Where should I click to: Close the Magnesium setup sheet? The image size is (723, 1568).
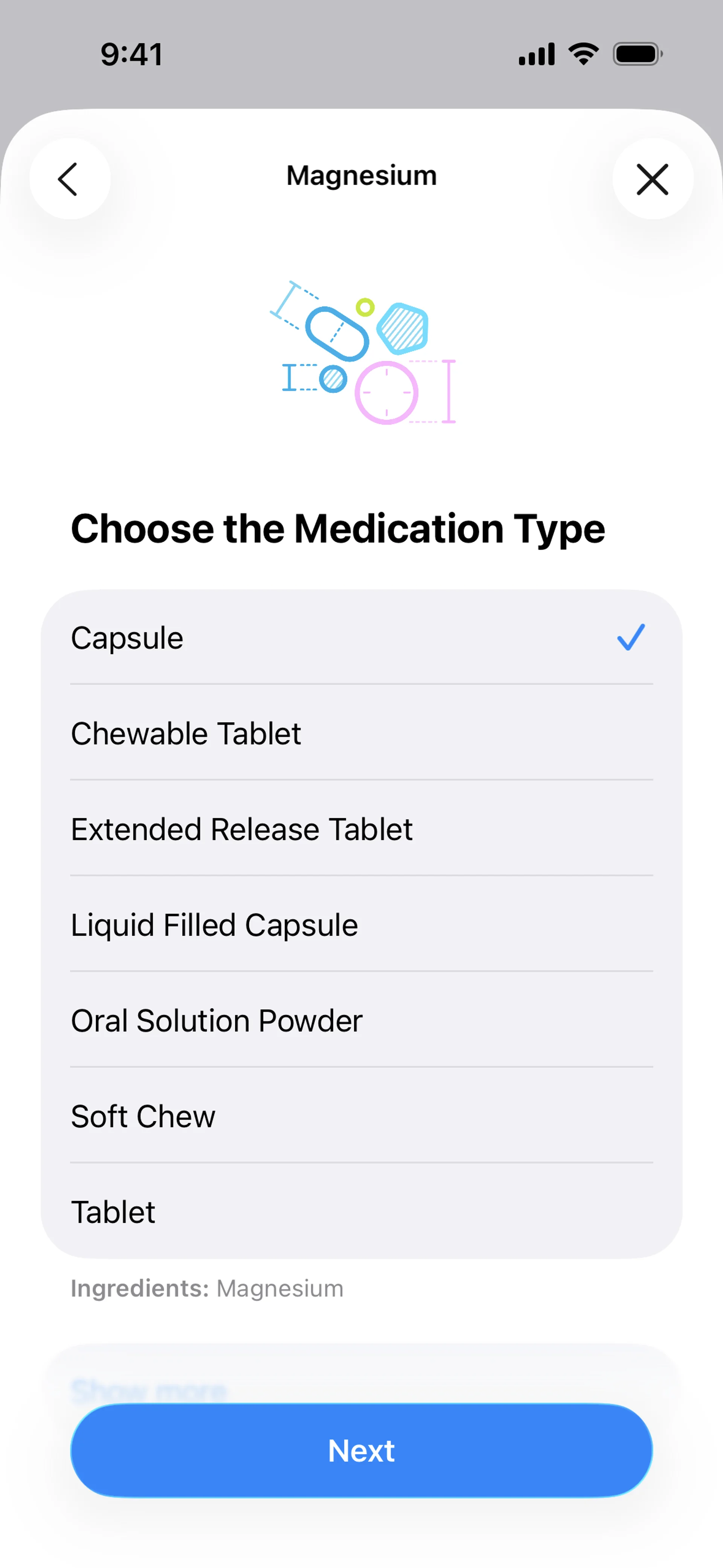pos(653,179)
